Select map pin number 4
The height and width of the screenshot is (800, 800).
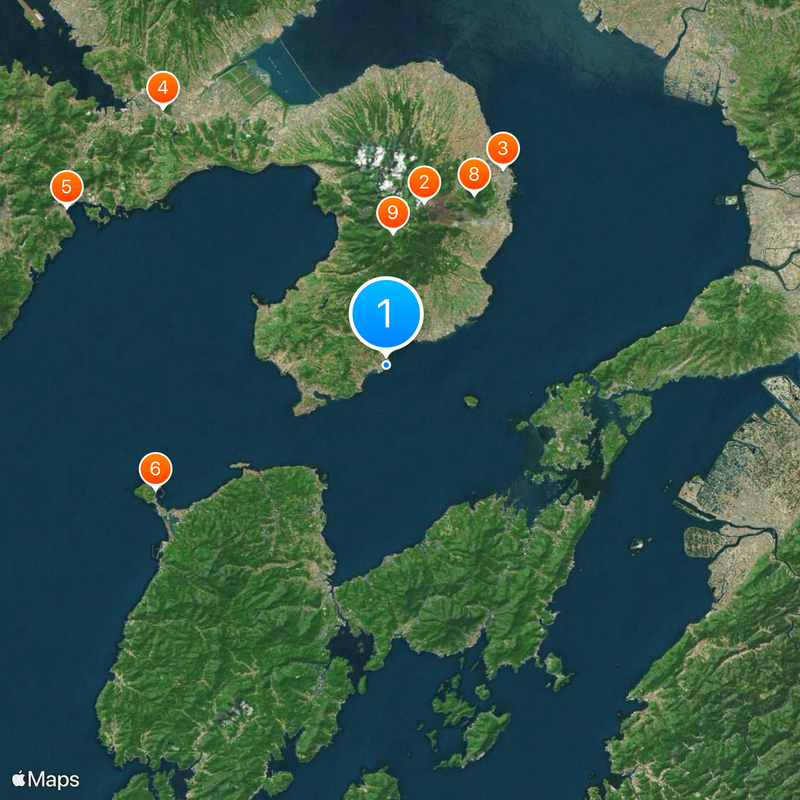[x=163, y=87]
